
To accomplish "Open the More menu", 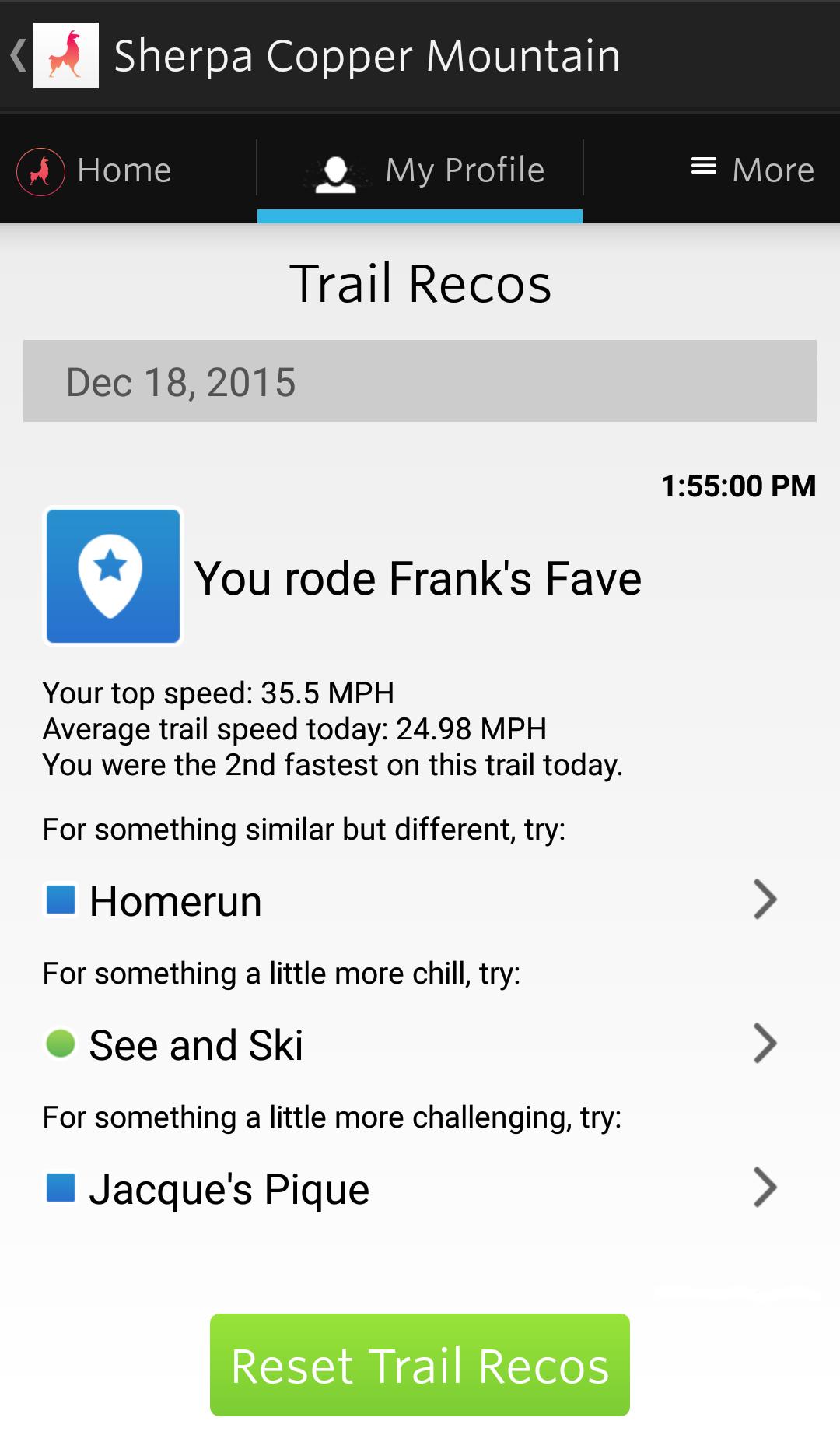I will 751,169.
